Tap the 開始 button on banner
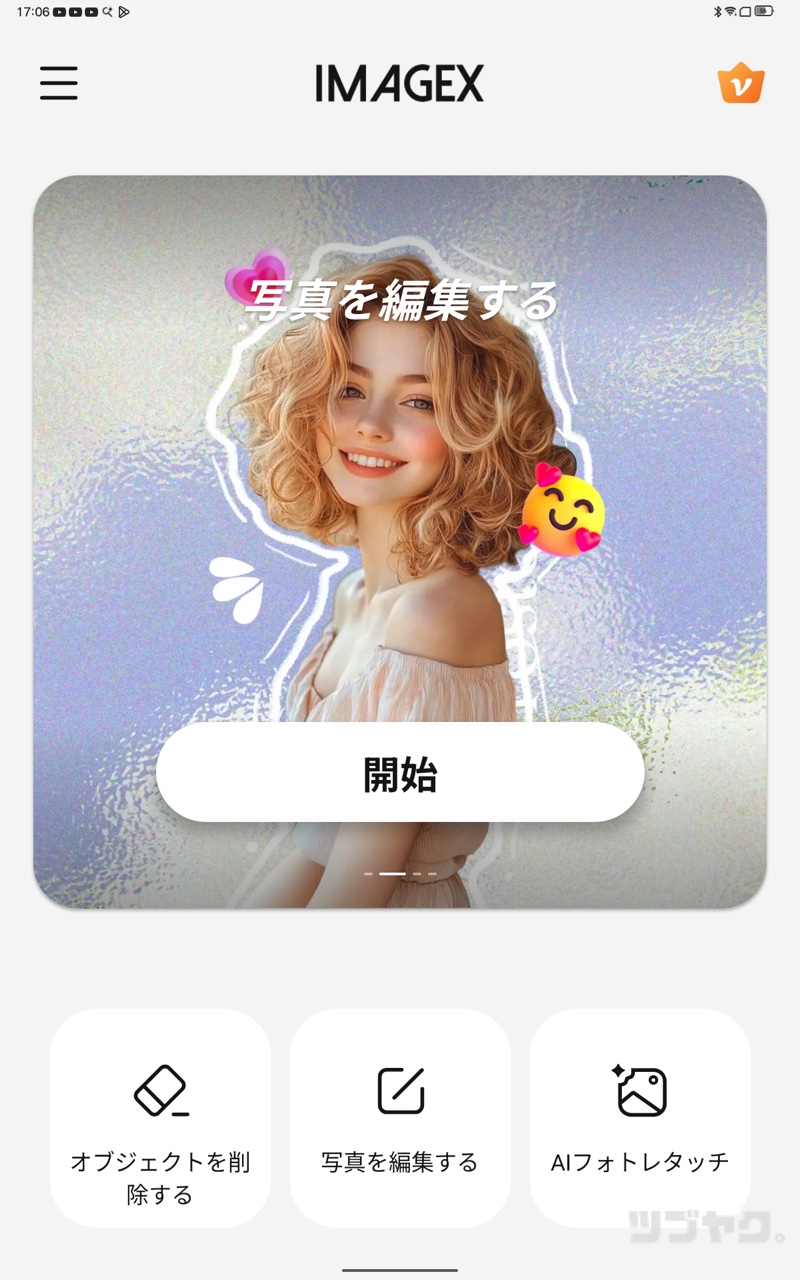800x1280 pixels. [400, 773]
